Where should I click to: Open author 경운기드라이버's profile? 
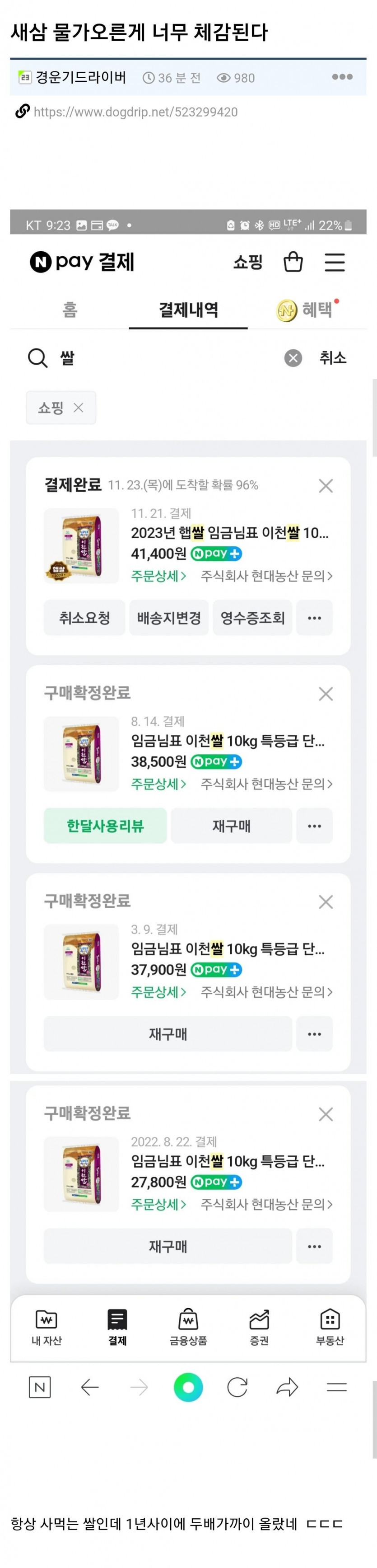coord(80,77)
